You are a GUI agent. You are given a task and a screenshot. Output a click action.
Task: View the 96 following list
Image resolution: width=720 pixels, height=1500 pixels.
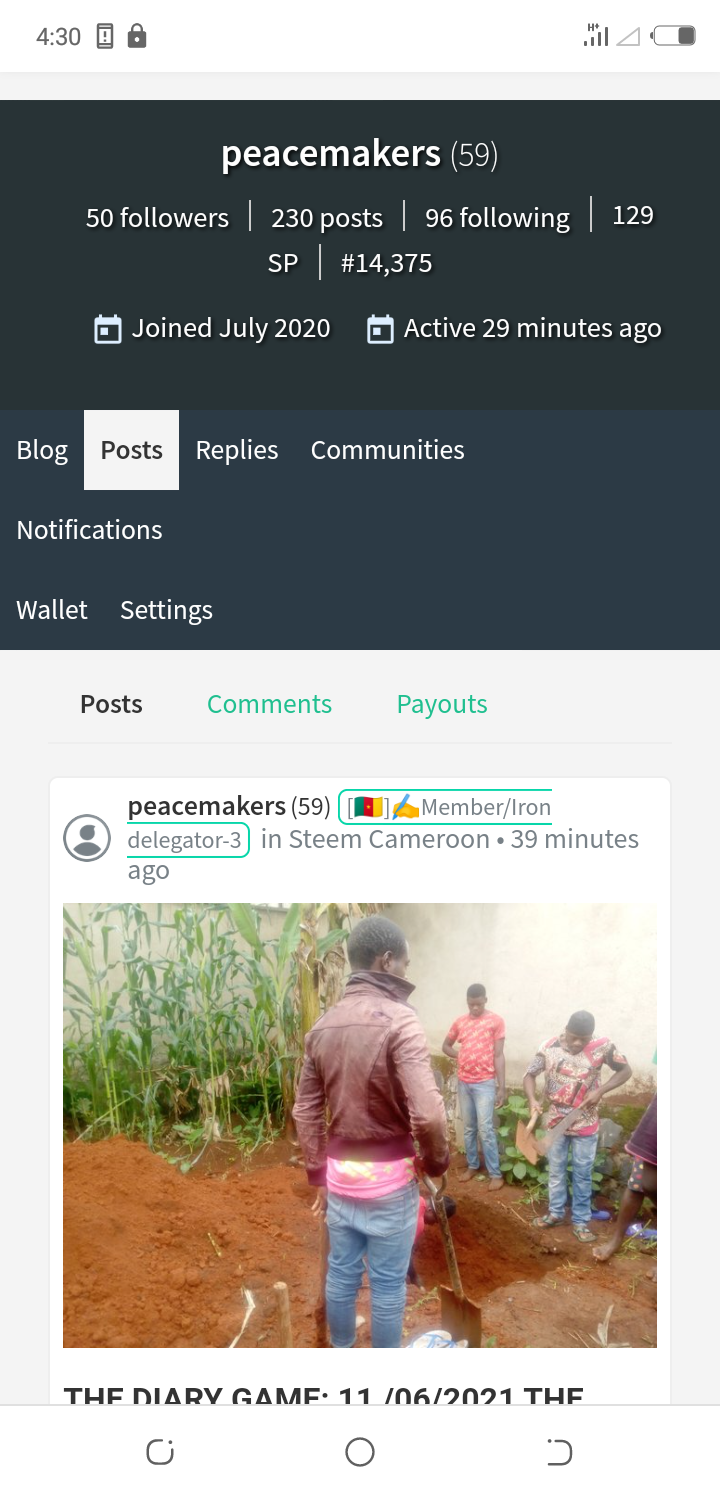click(497, 218)
